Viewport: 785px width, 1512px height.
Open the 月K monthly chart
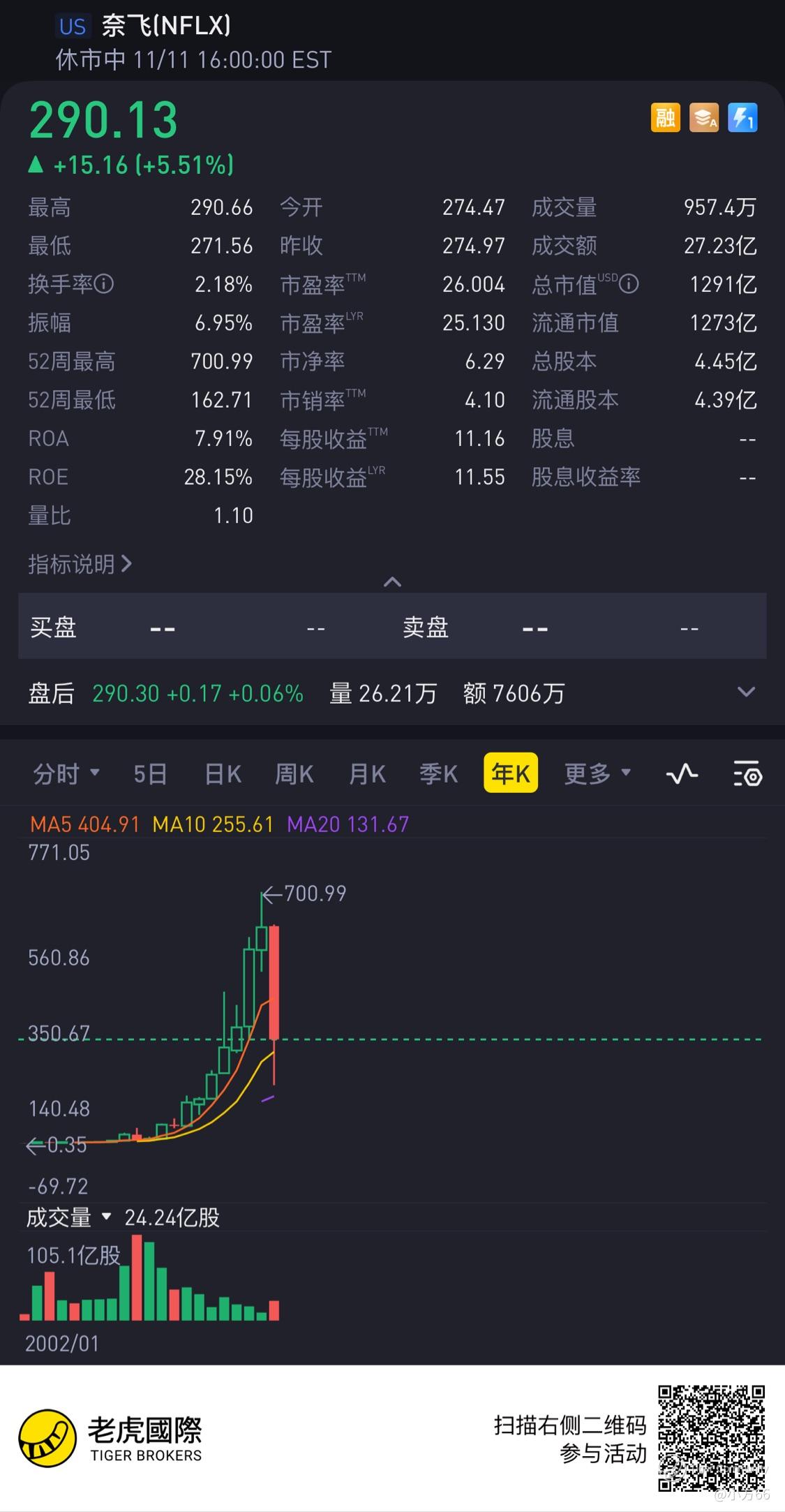click(367, 773)
